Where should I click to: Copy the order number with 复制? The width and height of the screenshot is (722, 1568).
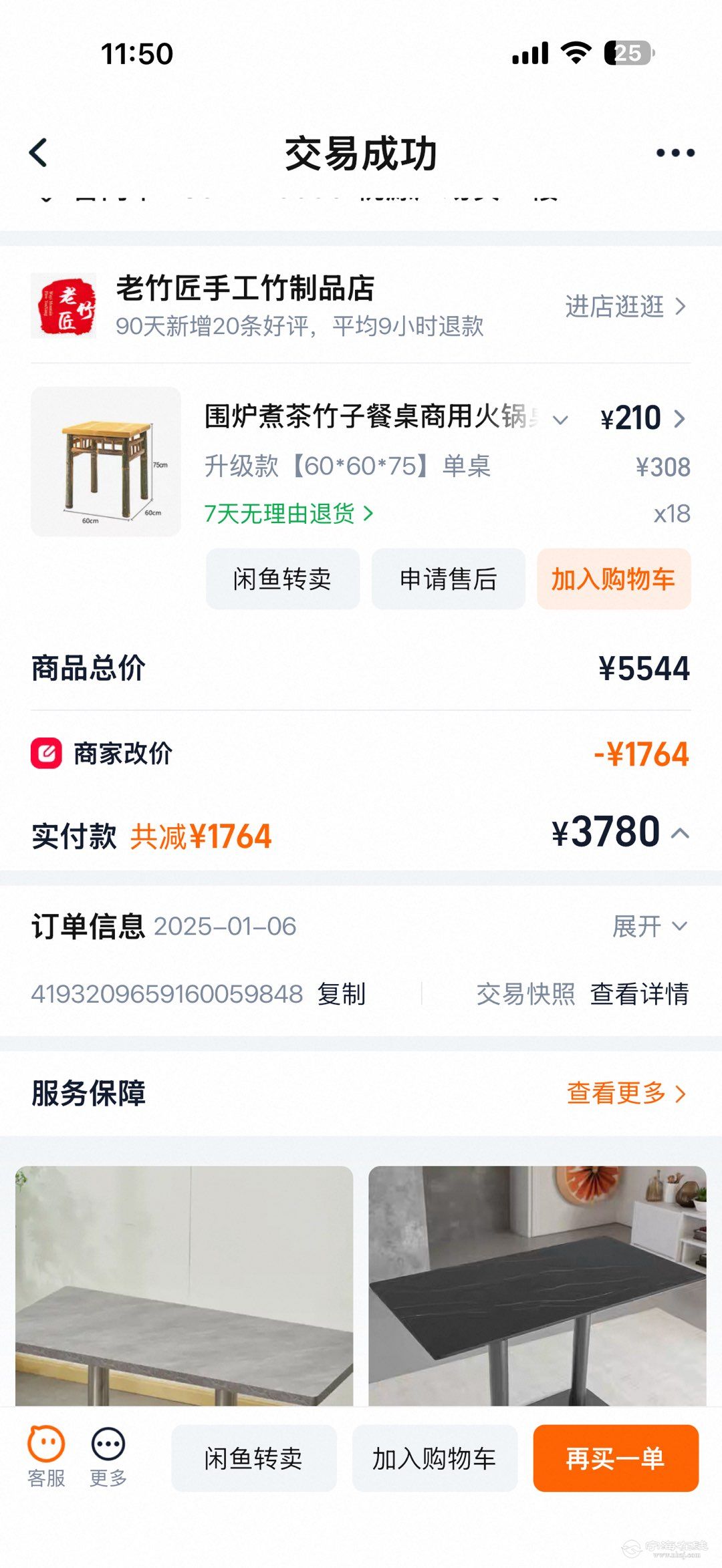point(342,994)
